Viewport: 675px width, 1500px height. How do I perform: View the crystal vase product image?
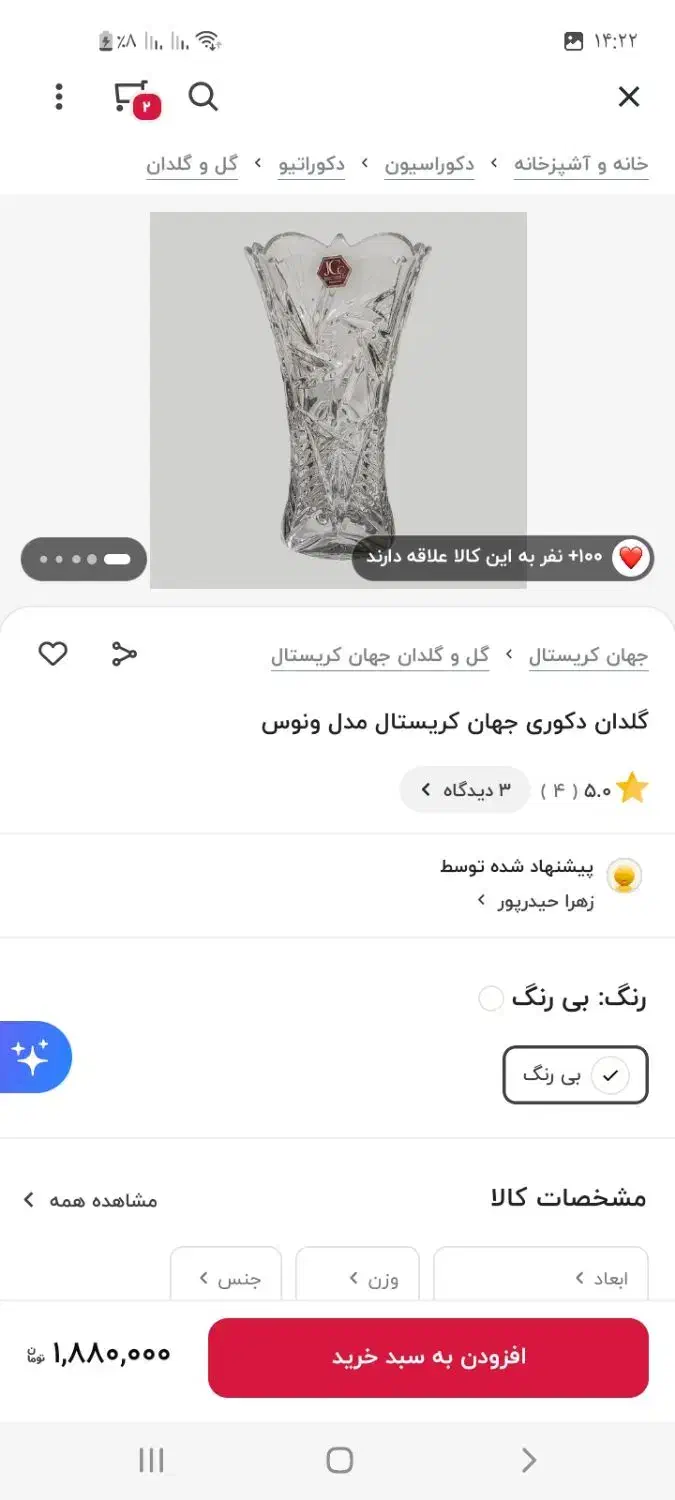pyautogui.click(x=338, y=390)
